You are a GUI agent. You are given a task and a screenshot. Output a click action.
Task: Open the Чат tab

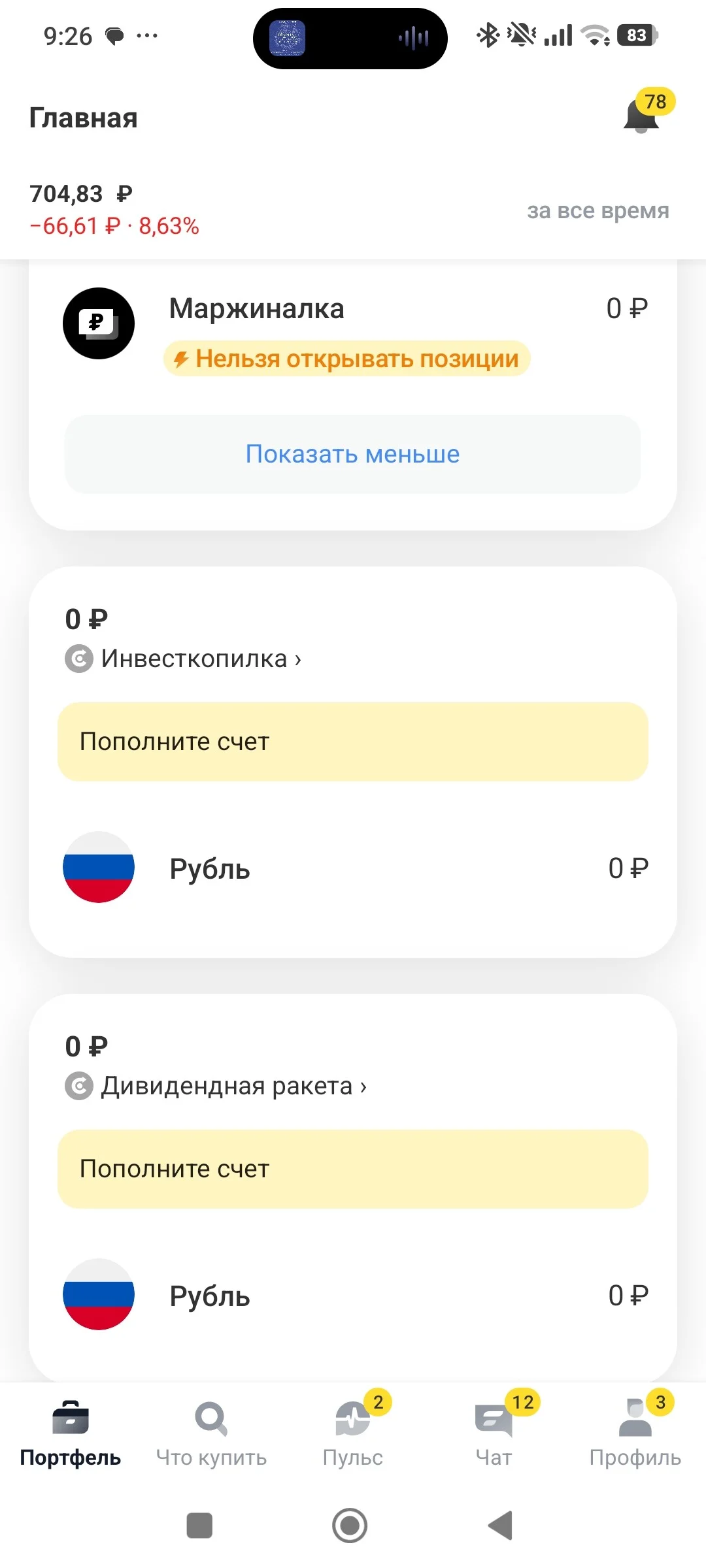point(495,1433)
